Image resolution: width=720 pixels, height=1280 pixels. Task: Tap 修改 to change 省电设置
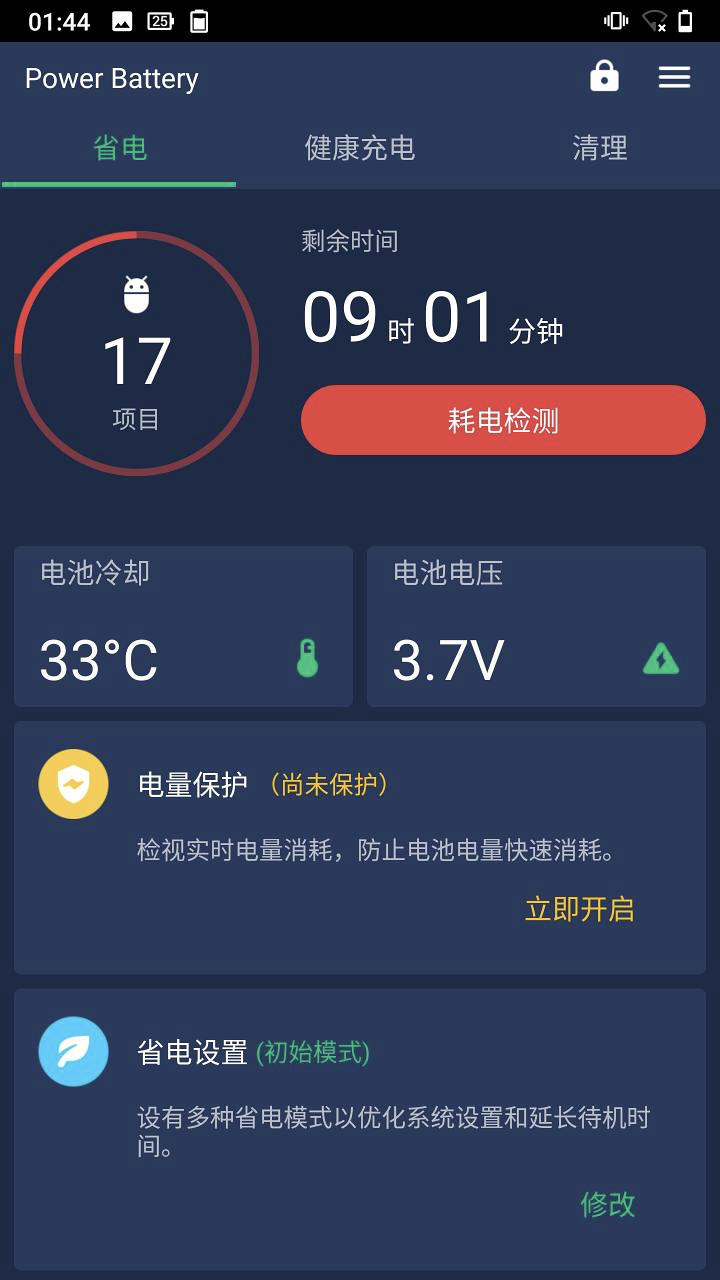(x=607, y=1204)
